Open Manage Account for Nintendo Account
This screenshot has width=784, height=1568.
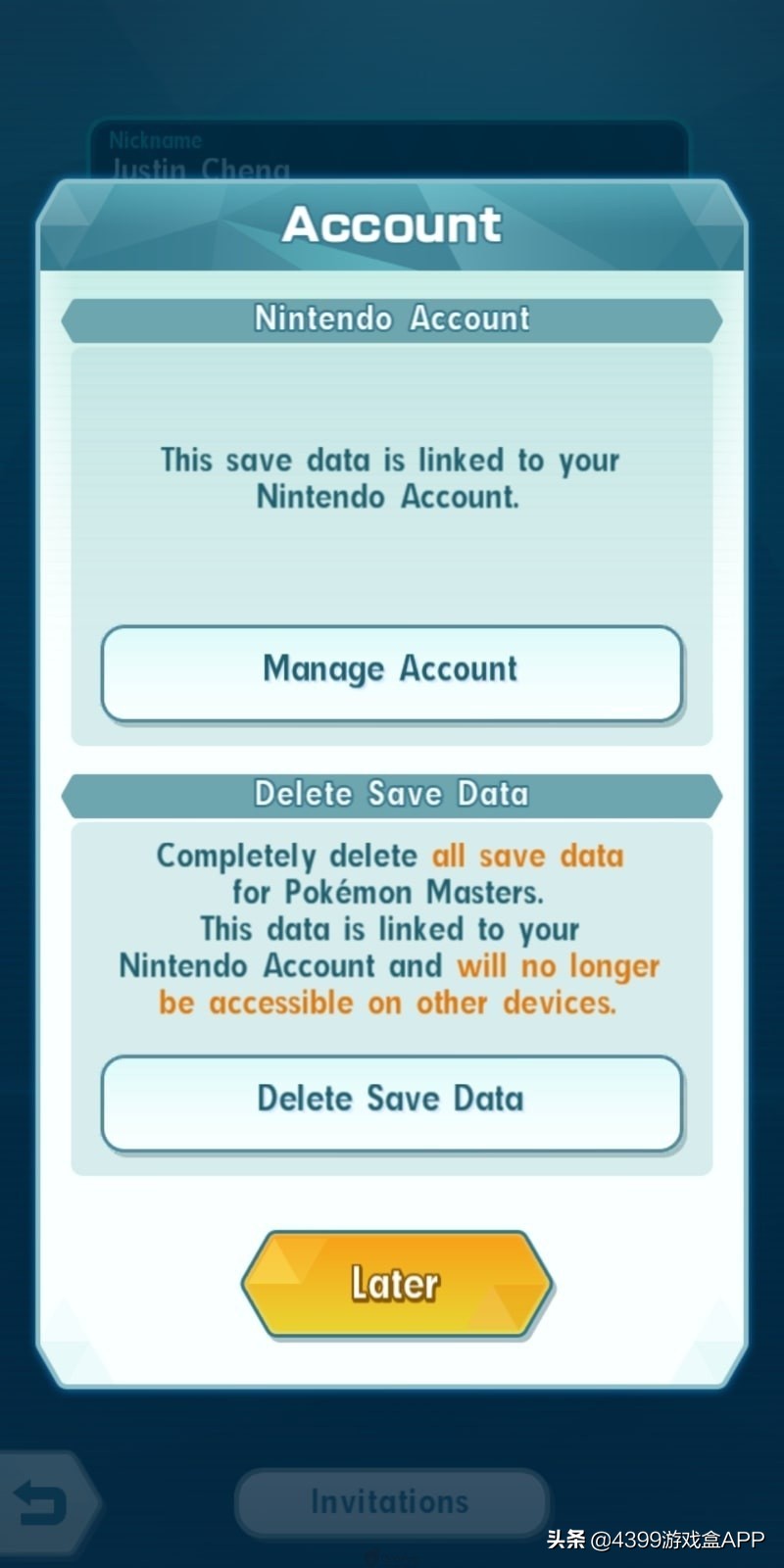tap(391, 673)
